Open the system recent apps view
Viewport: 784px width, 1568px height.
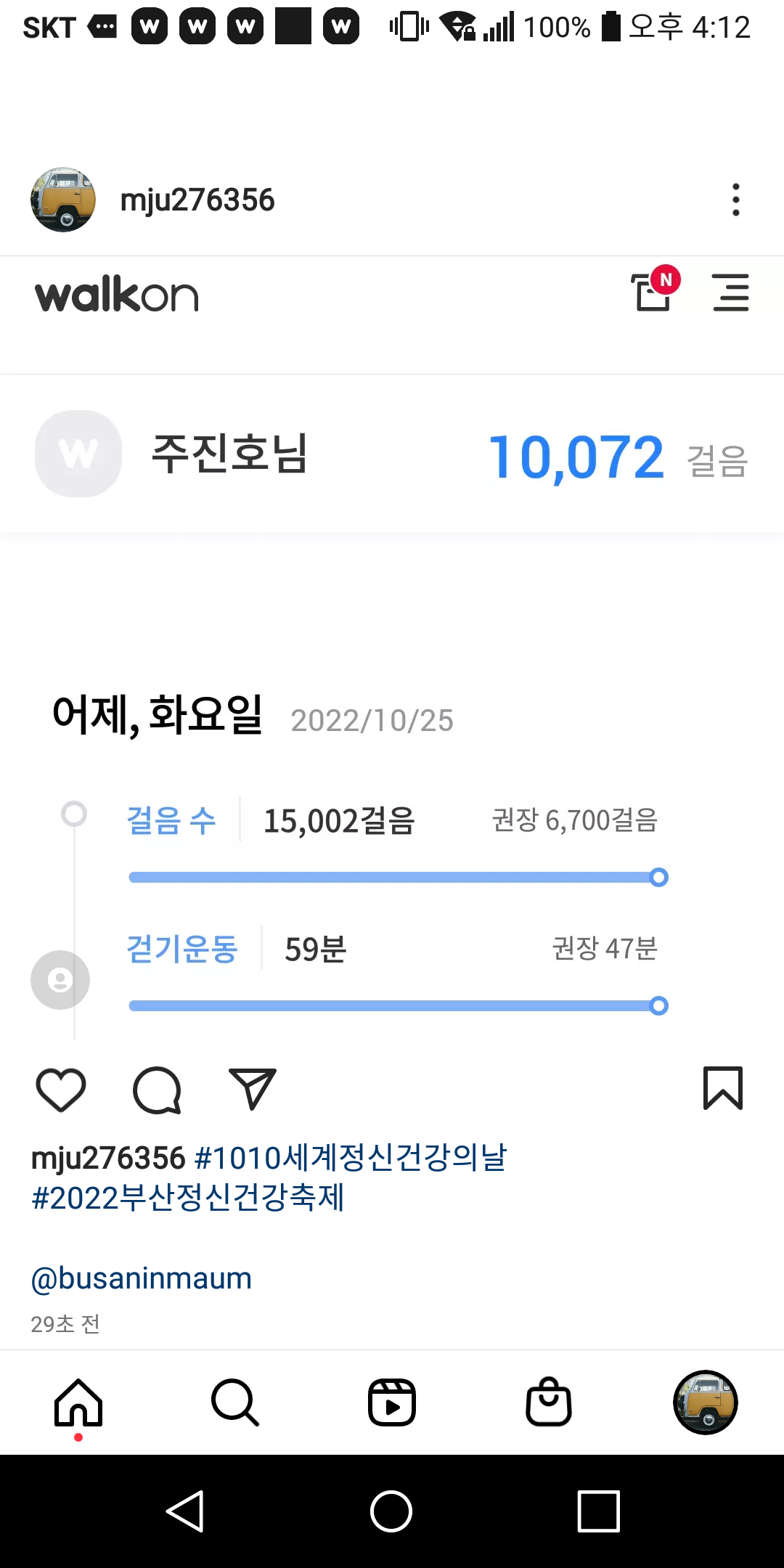tap(598, 1511)
